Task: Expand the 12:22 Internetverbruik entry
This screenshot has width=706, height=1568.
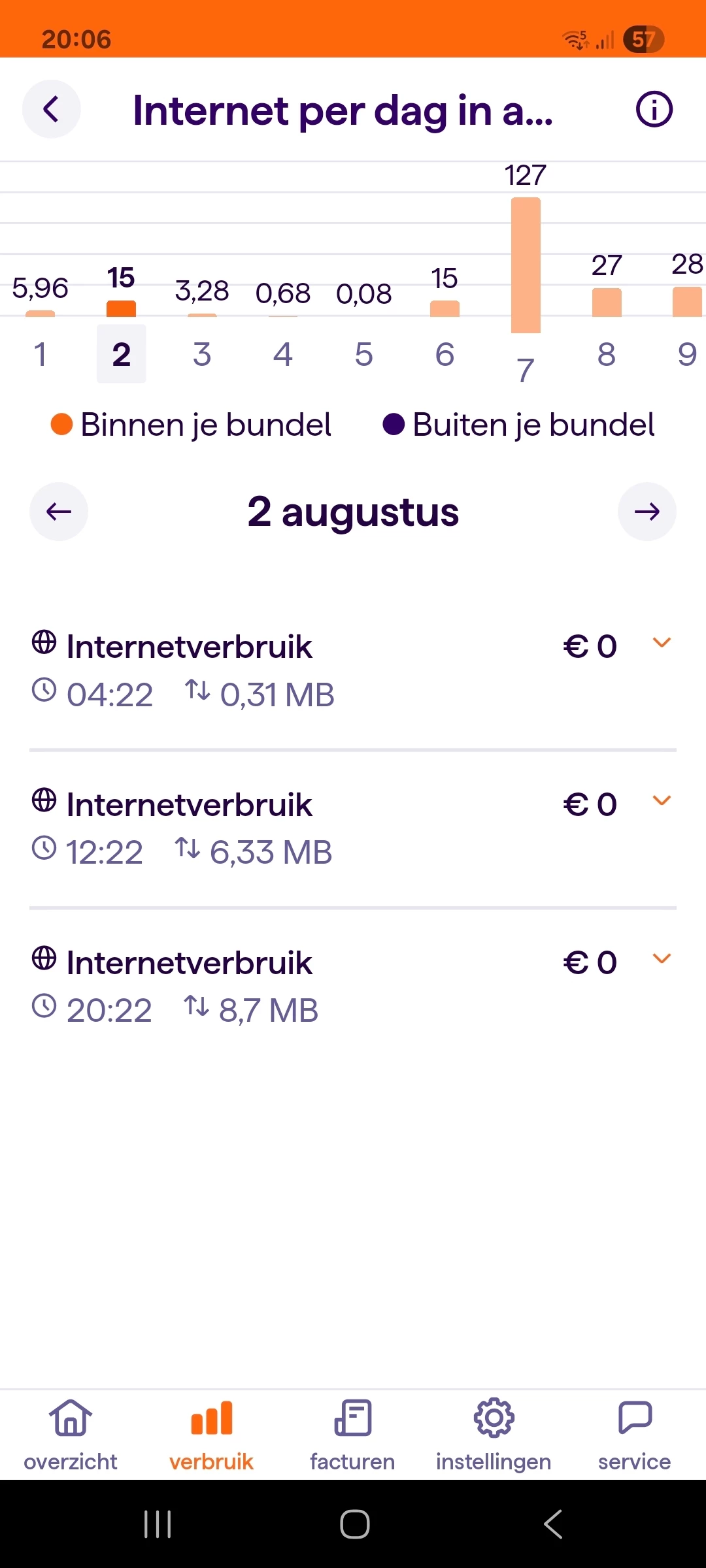Action: click(662, 802)
